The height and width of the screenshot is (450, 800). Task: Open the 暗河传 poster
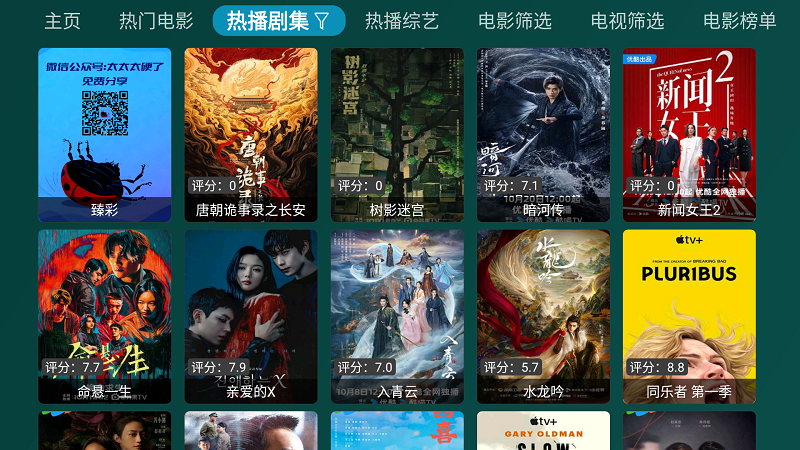(x=543, y=134)
